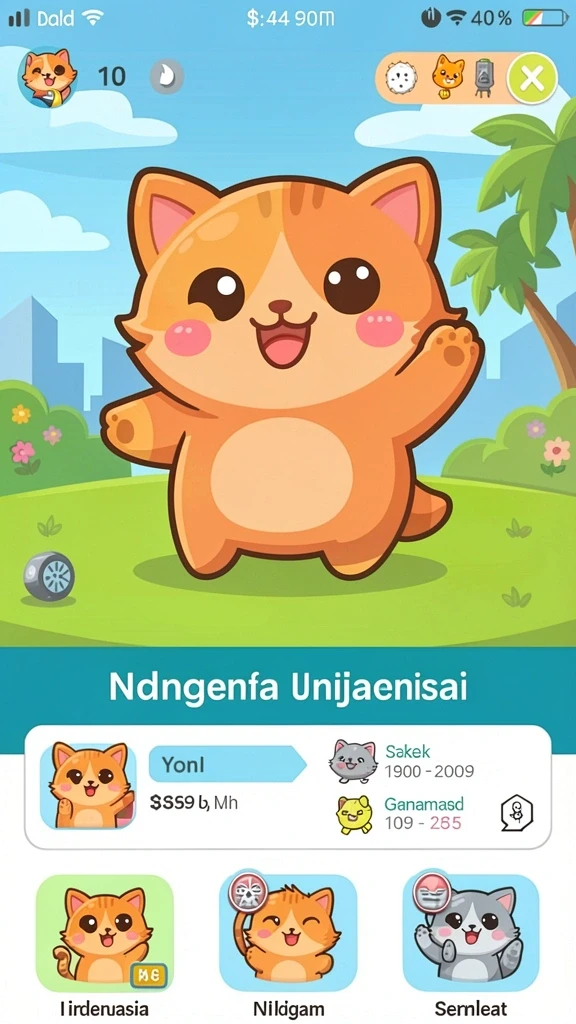Select the Semleat gray cat tile
The image size is (576, 1024).
(x=471, y=933)
